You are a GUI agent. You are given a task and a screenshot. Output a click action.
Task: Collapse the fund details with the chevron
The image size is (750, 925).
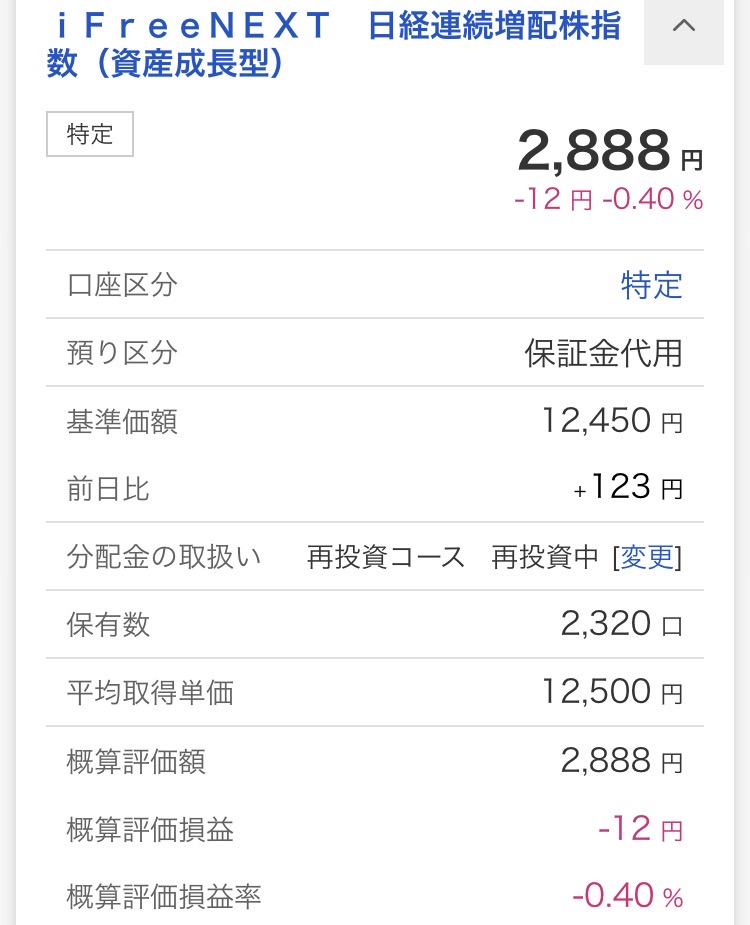[x=684, y=28]
